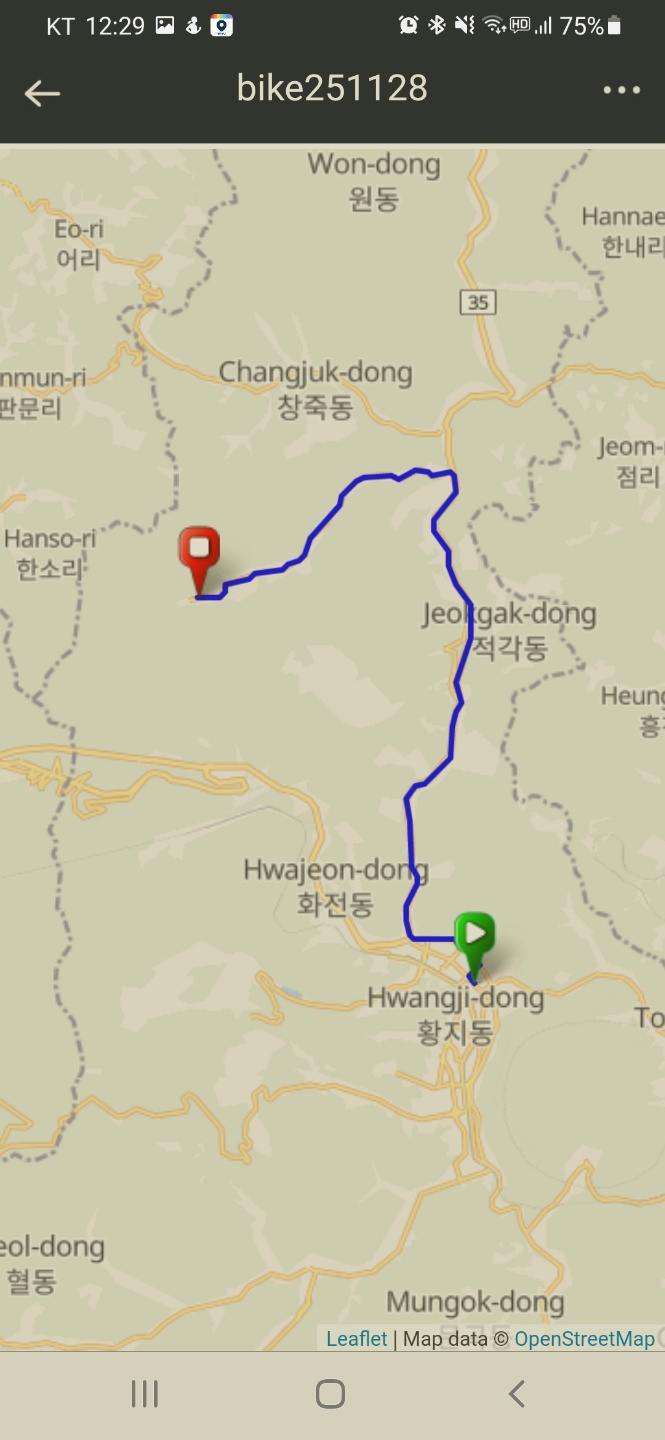Open the OpenStreetMap attribution link

[x=584, y=1338]
